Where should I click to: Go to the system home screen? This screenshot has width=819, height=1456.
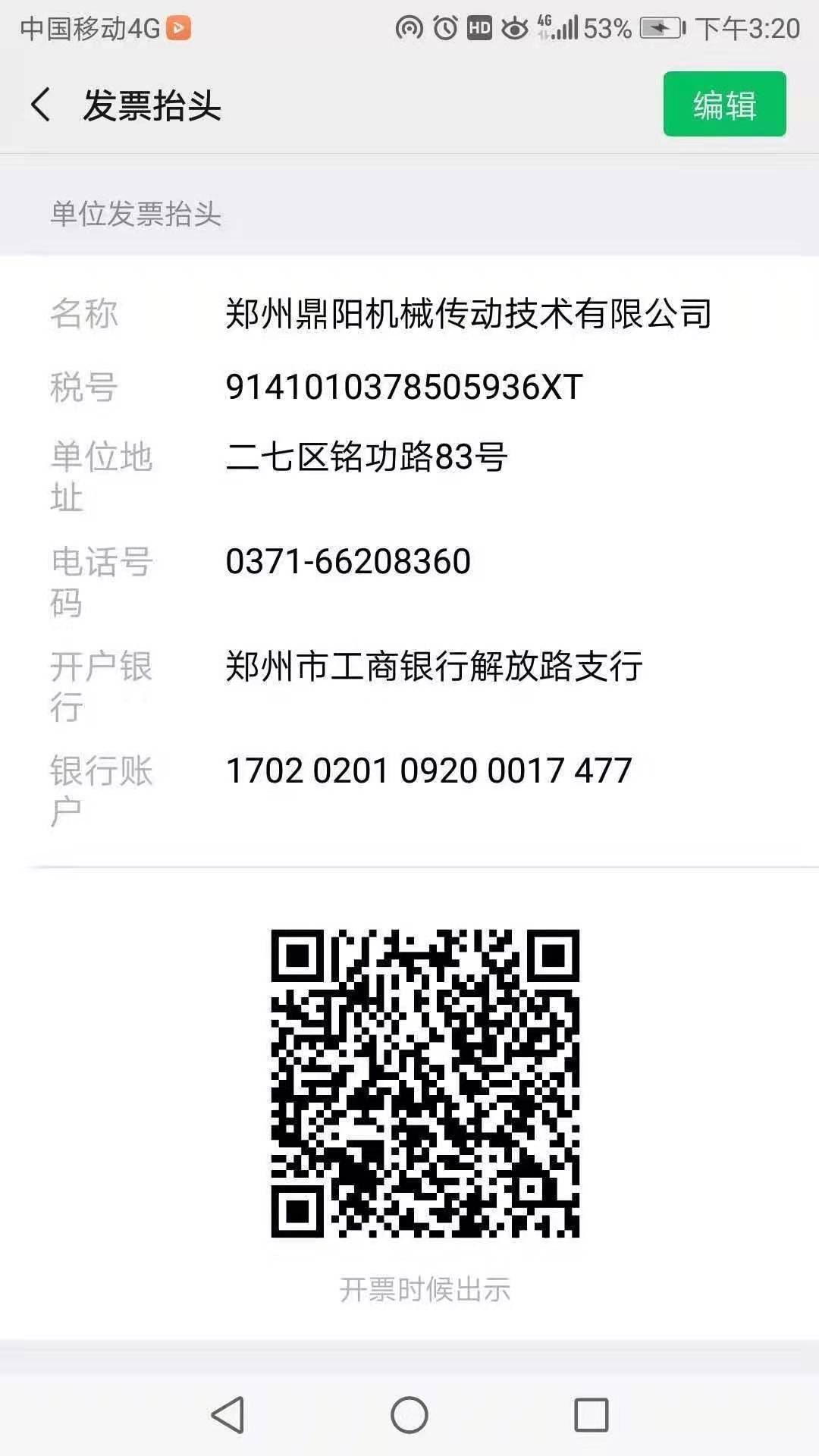pos(409,1415)
